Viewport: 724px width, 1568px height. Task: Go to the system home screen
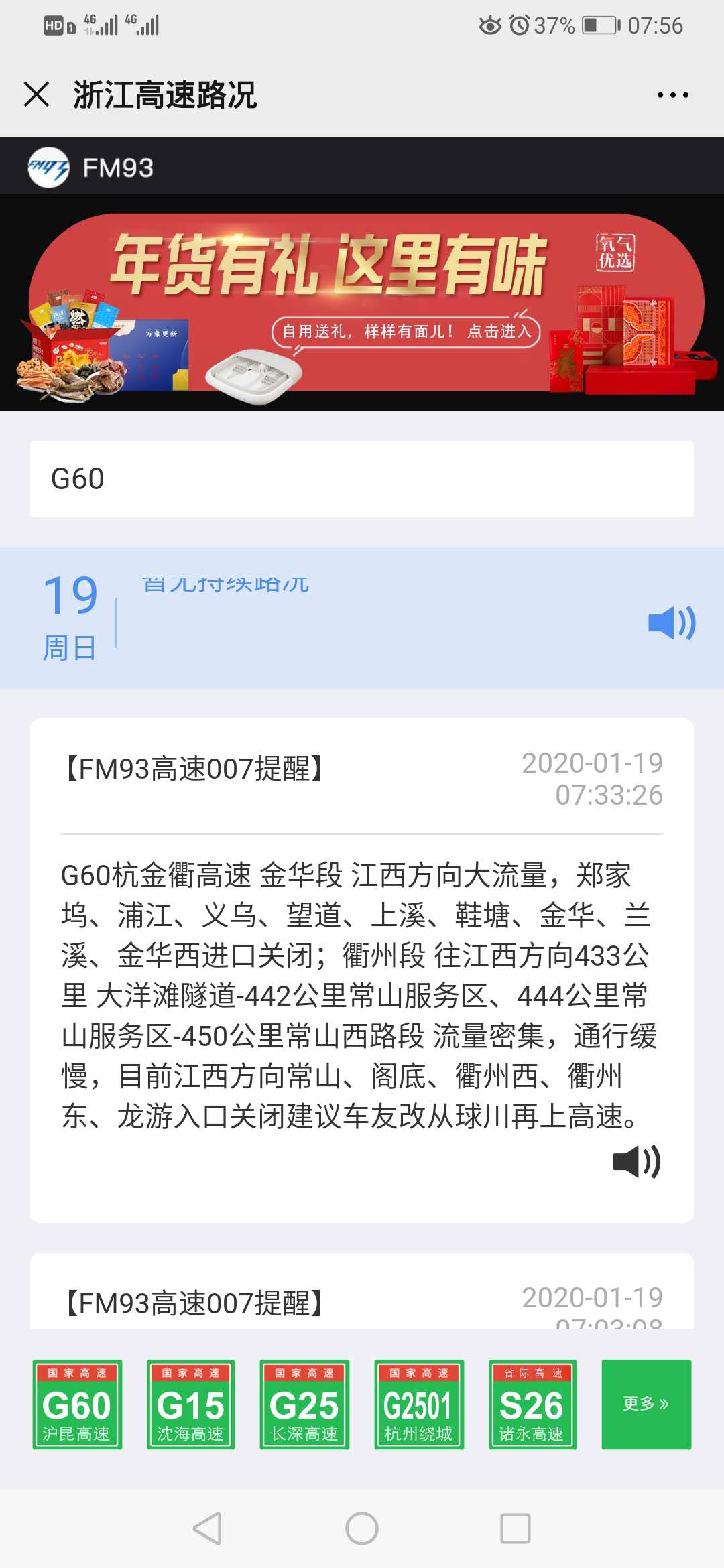click(x=362, y=1528)
